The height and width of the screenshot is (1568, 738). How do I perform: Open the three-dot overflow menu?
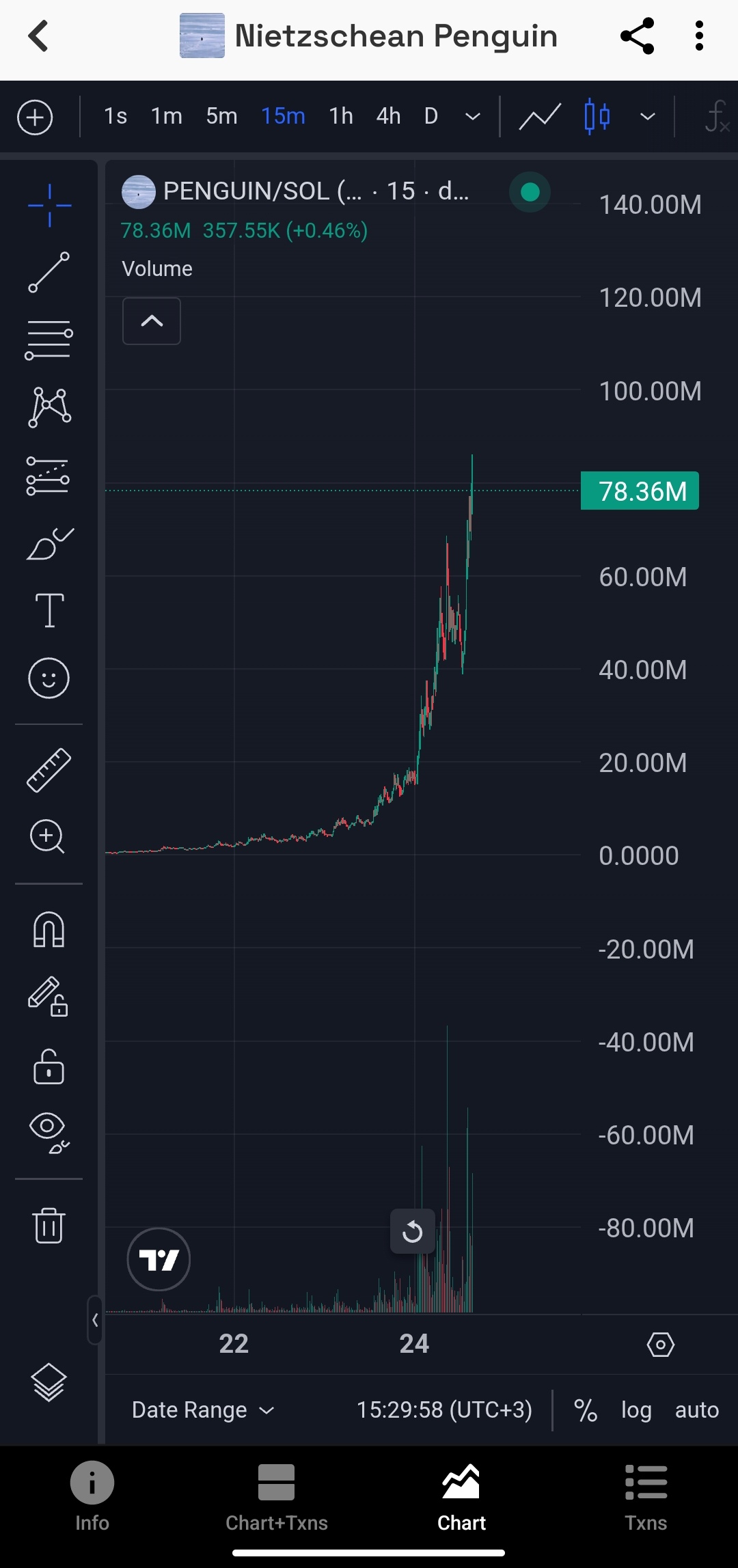[x=698, y=36]
